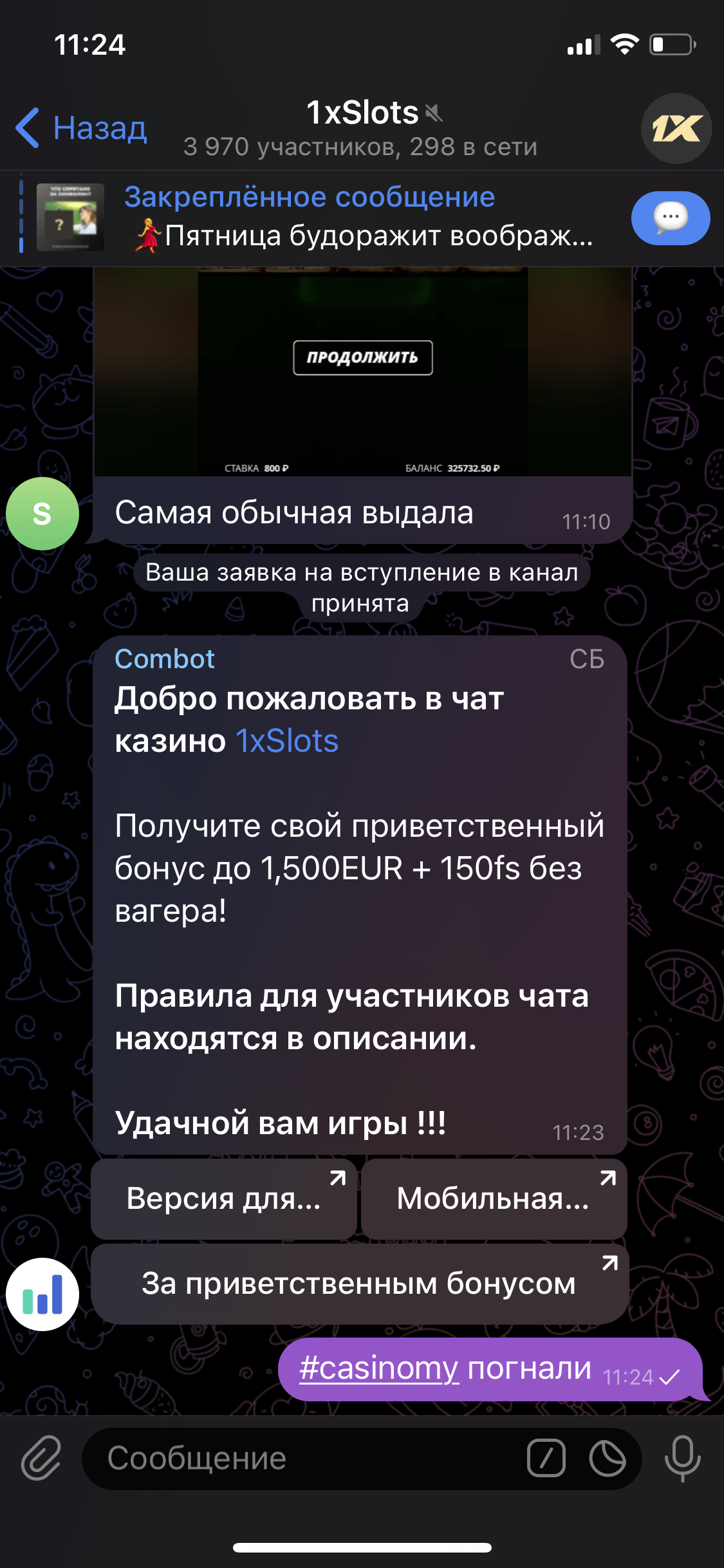Open the 1xSlots chat info header
Viewport: 724px width, 1568px height.
tap(362, 128)
